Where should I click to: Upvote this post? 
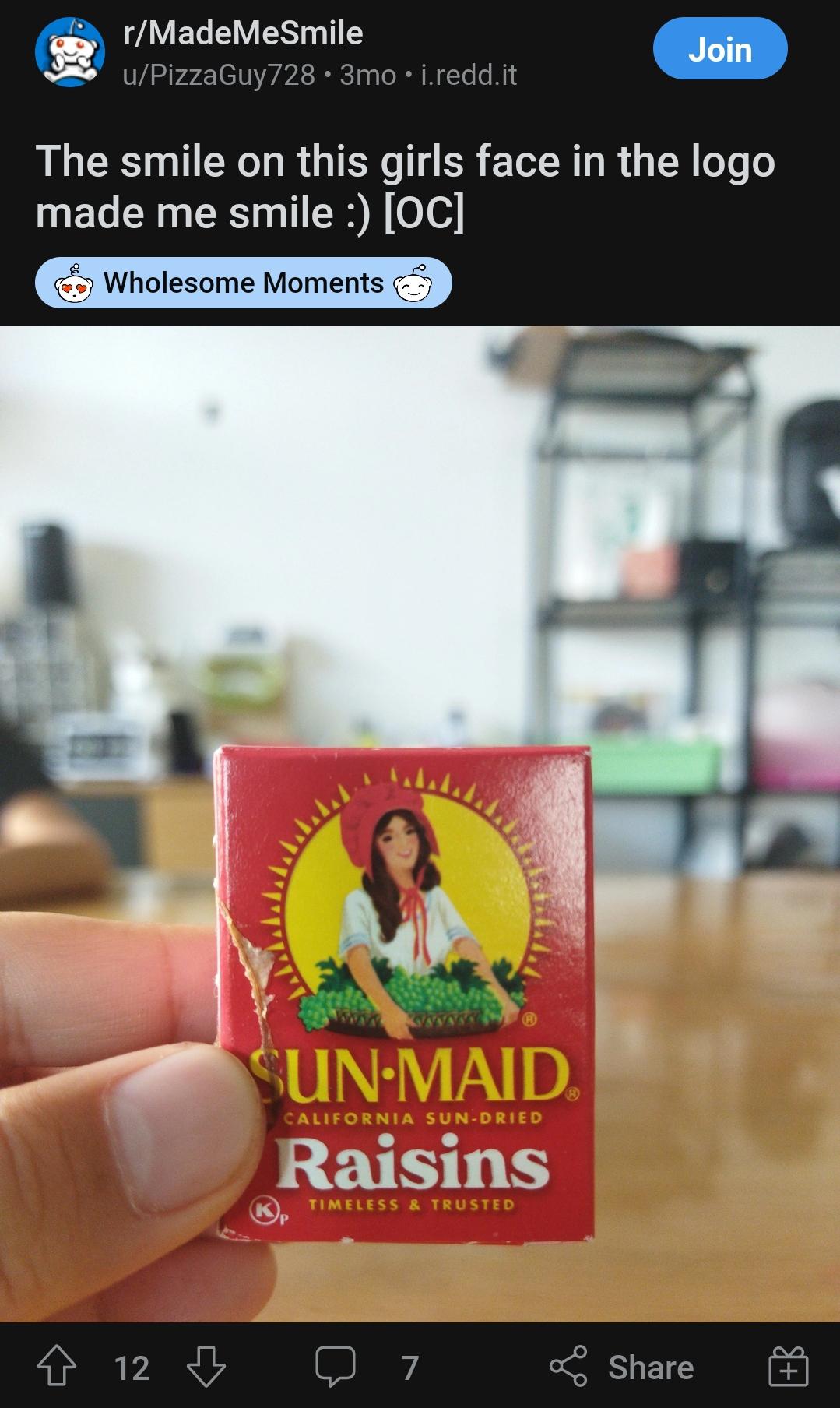57,1367
